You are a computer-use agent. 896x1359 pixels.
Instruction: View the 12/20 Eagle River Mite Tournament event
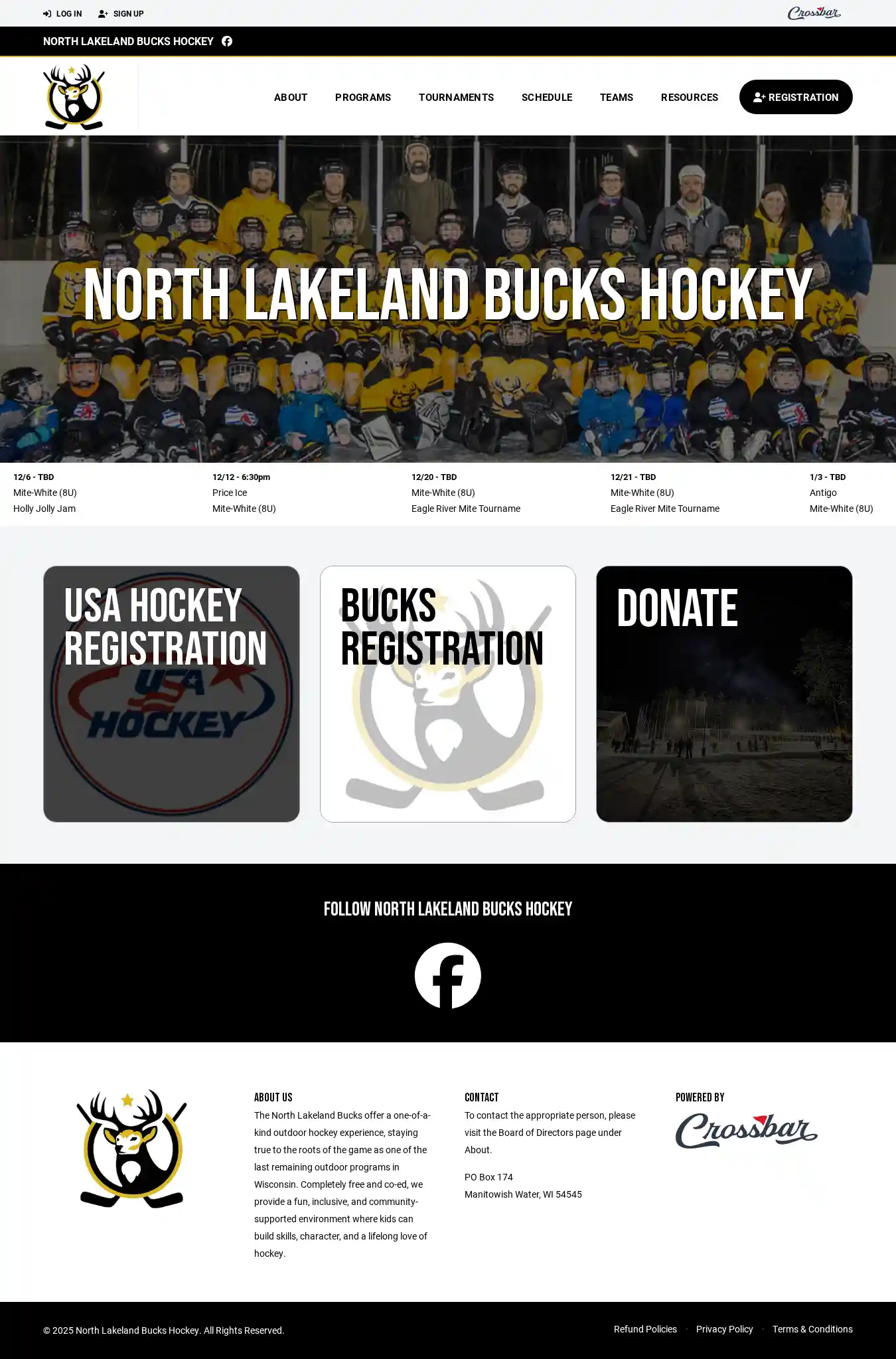click(465, 493)
